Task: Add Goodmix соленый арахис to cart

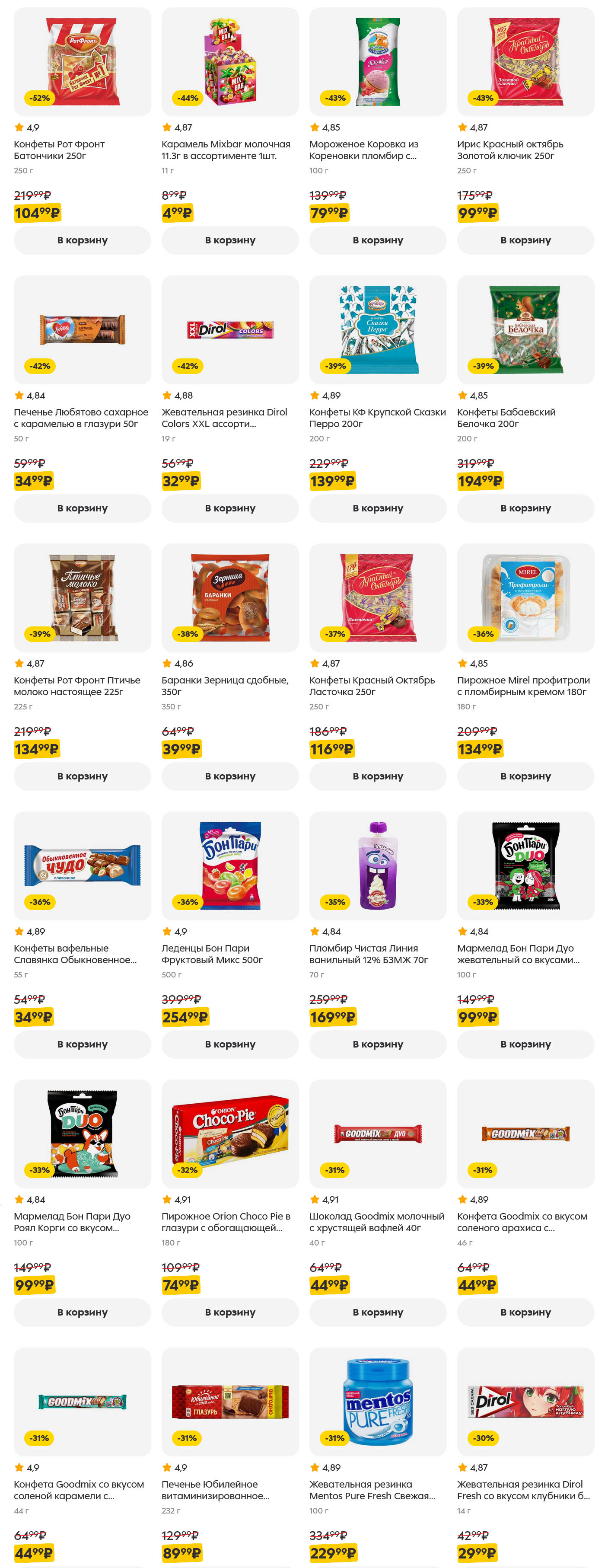Action: (525, 1312)
